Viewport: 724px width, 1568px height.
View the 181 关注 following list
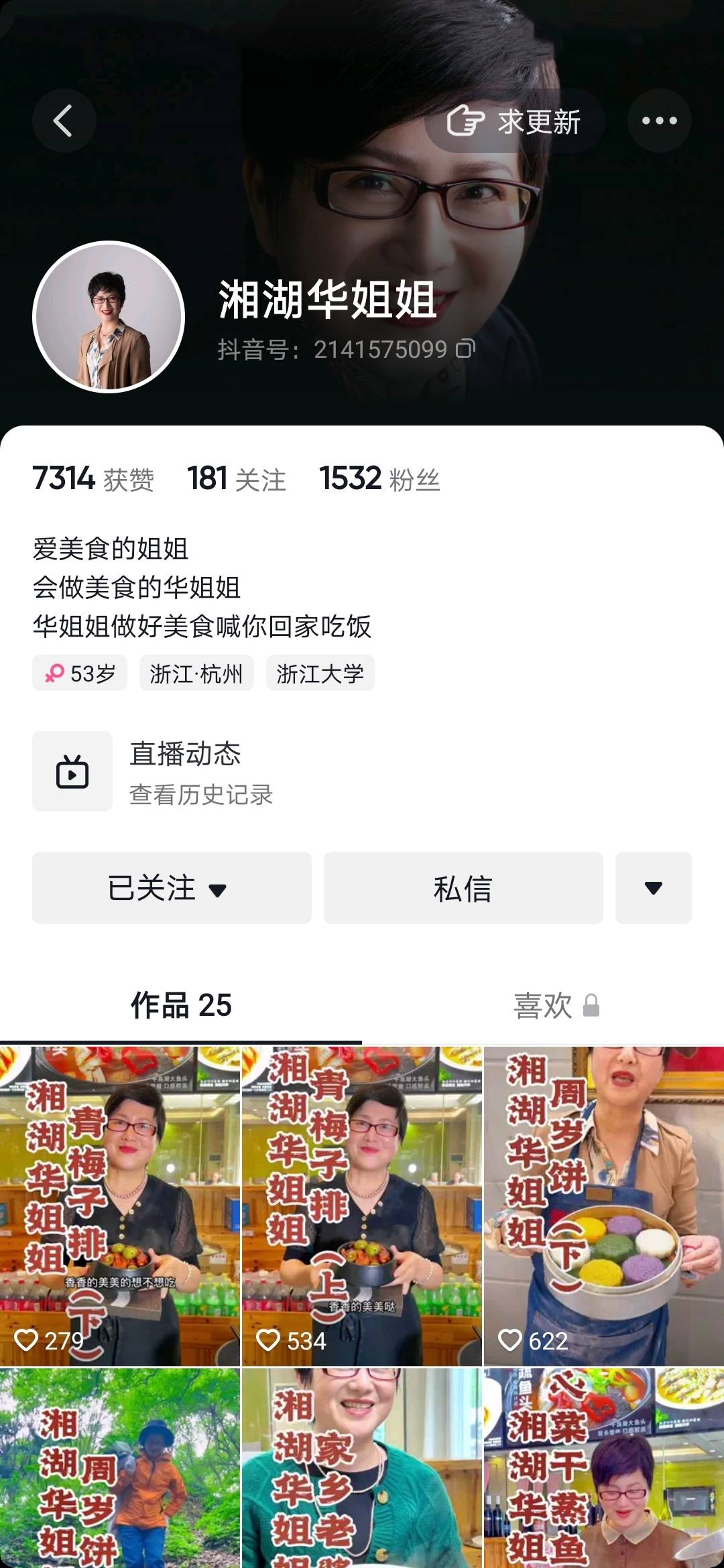(x=236, y=479)
